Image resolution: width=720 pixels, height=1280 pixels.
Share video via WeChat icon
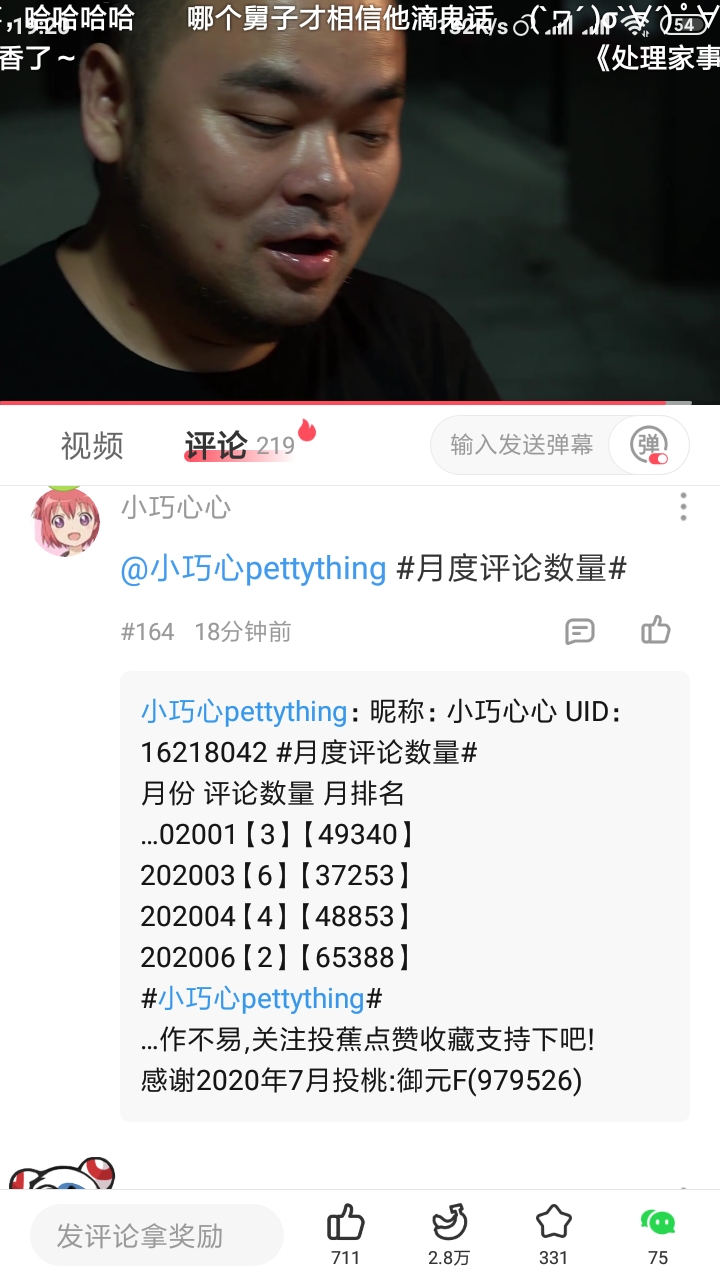point(657,1233)
